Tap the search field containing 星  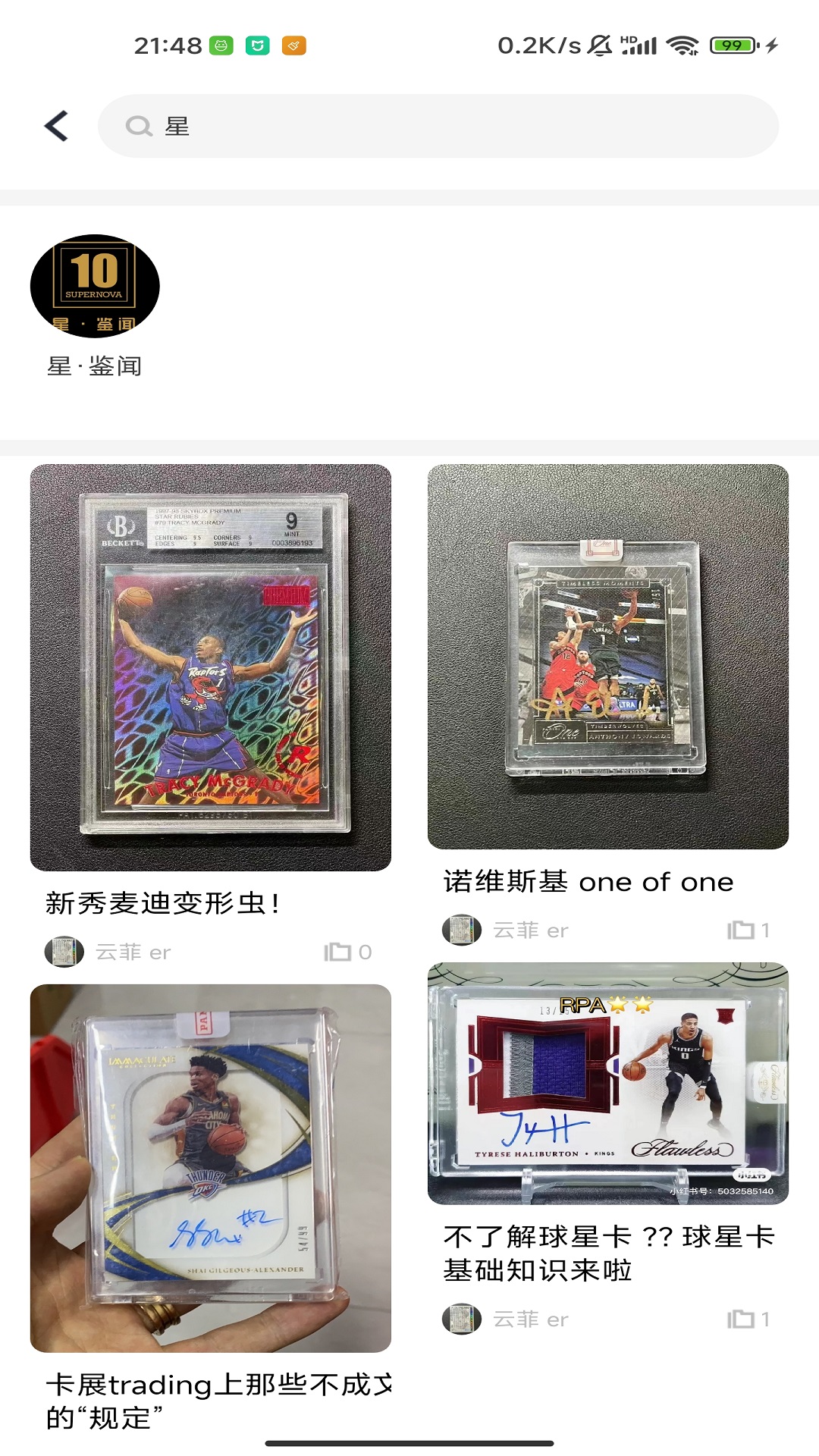pos(438,126)
